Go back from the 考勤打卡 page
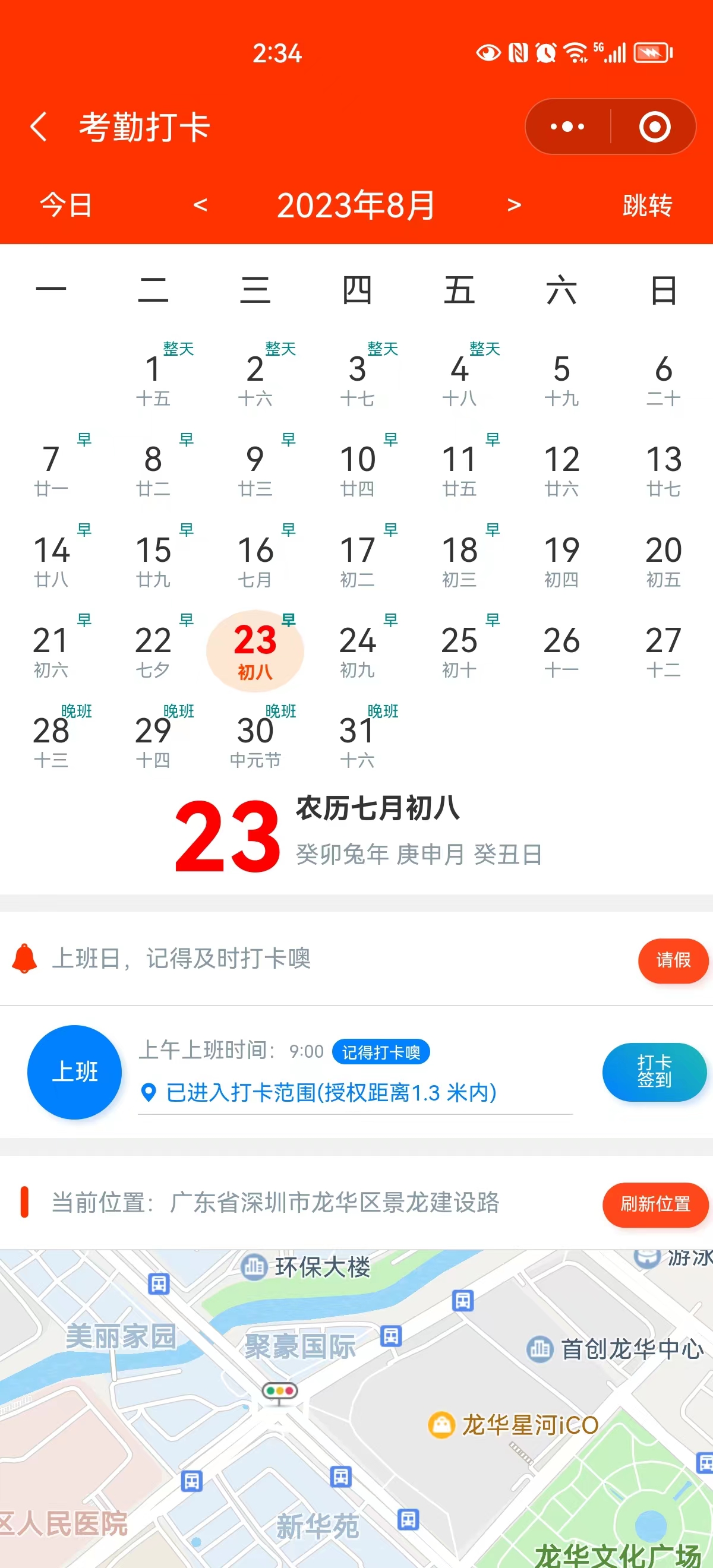This screenshot has height=1568, width=713. (x=39, y=127)
